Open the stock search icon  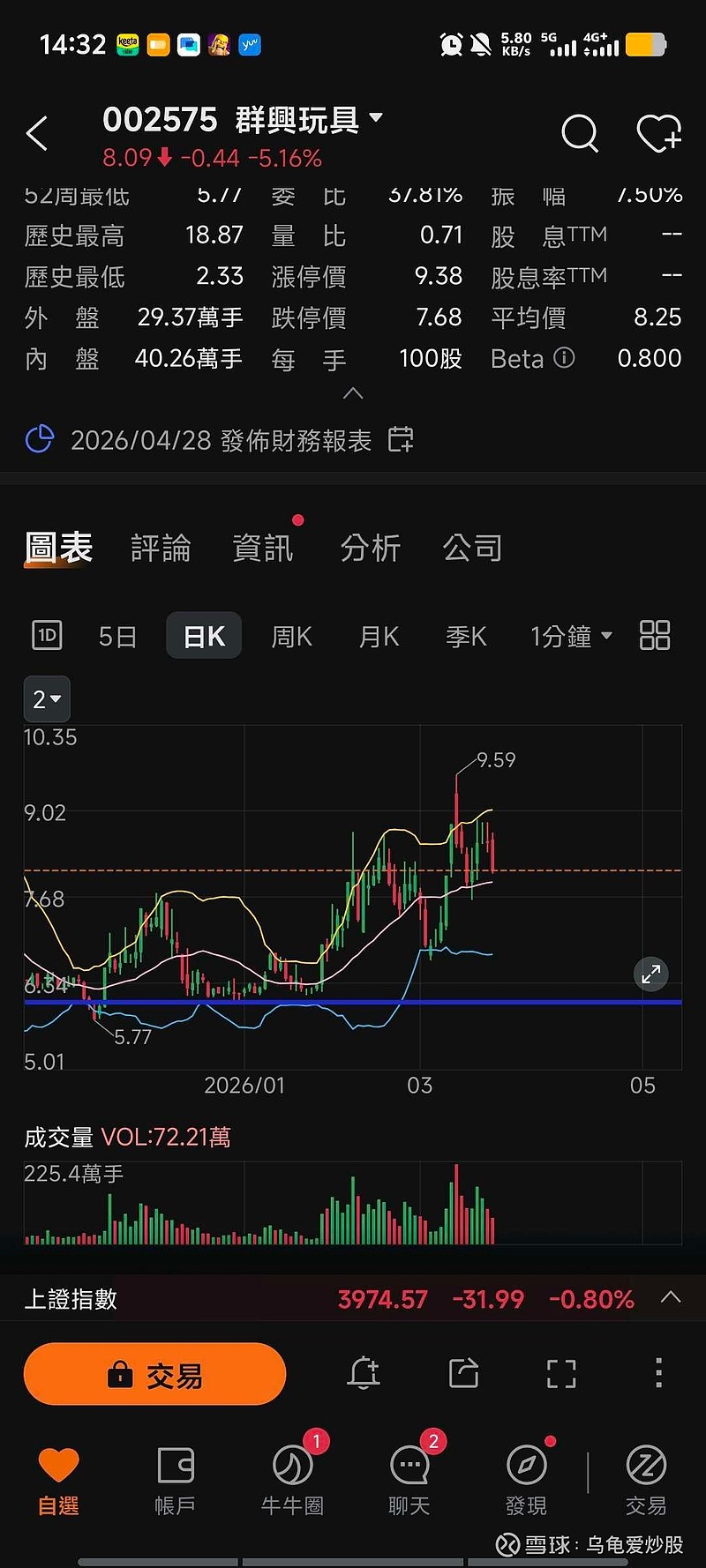(580, 134)
